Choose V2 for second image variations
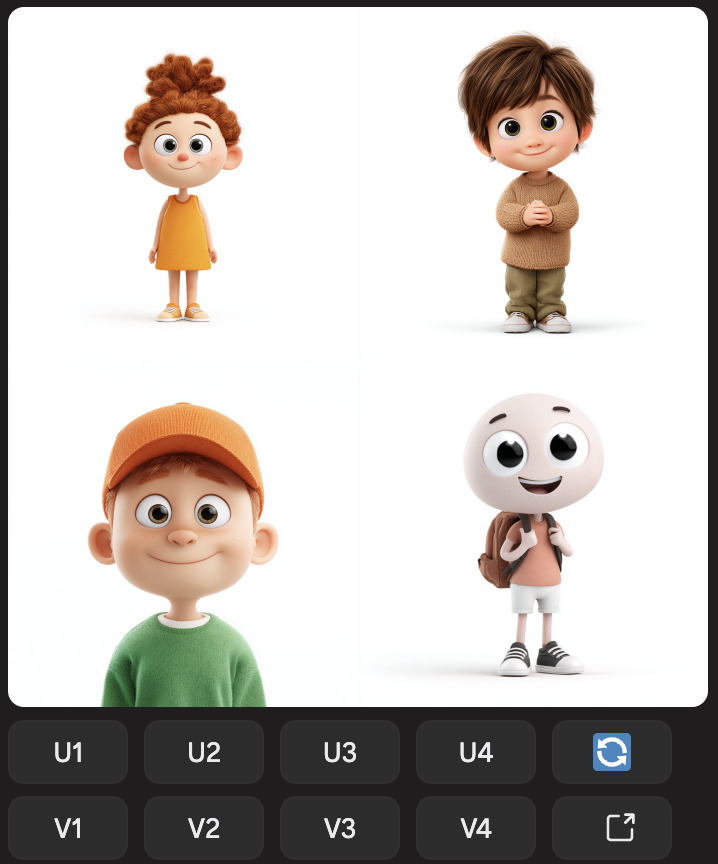 coord(204,828)
